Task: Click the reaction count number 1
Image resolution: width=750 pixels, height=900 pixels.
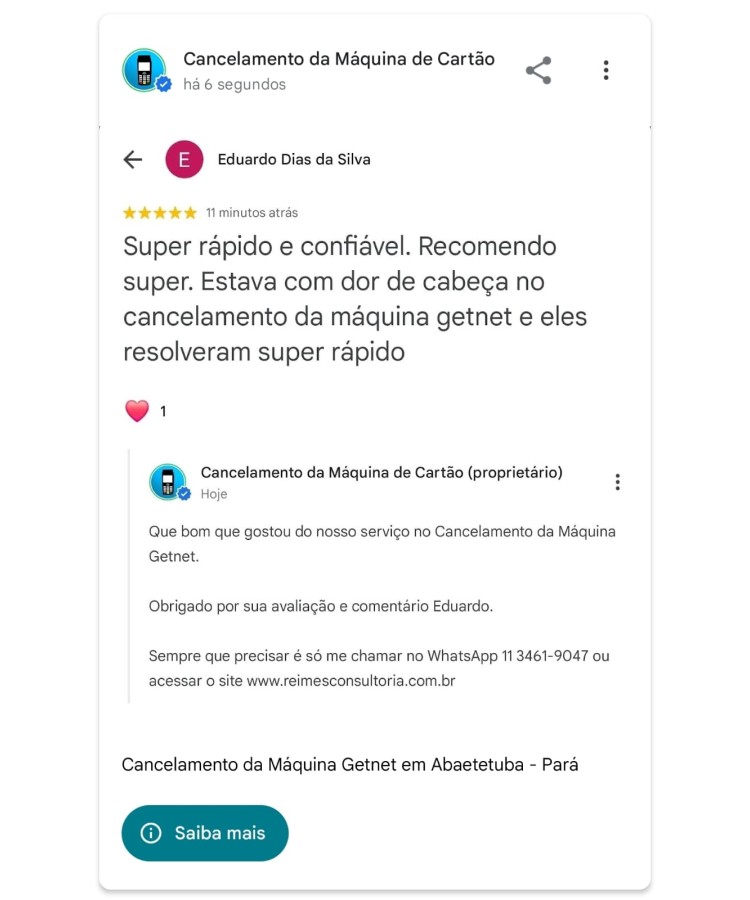Action: tap(163, 411)
